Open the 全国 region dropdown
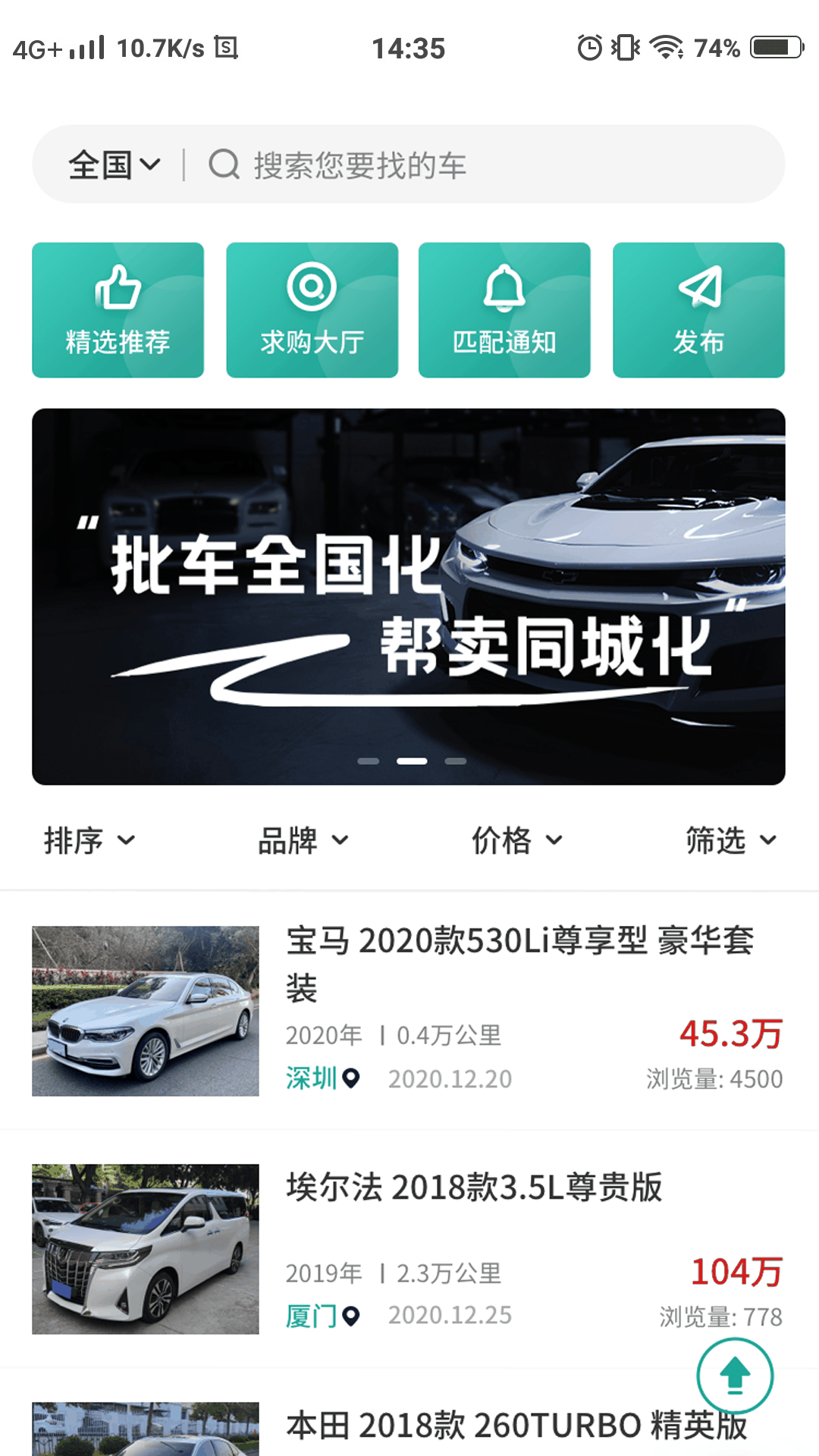 [x=114, y=165]
